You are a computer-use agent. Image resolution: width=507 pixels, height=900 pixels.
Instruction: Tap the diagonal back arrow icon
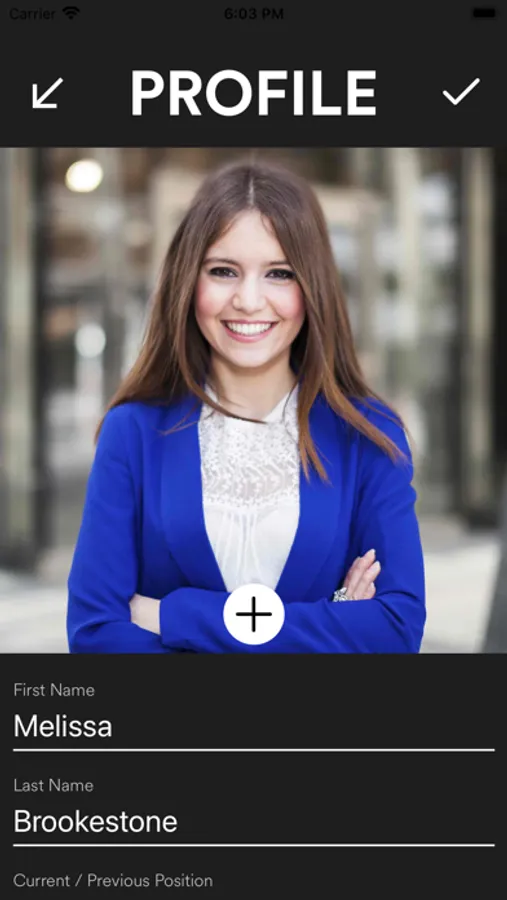(47, 93)
